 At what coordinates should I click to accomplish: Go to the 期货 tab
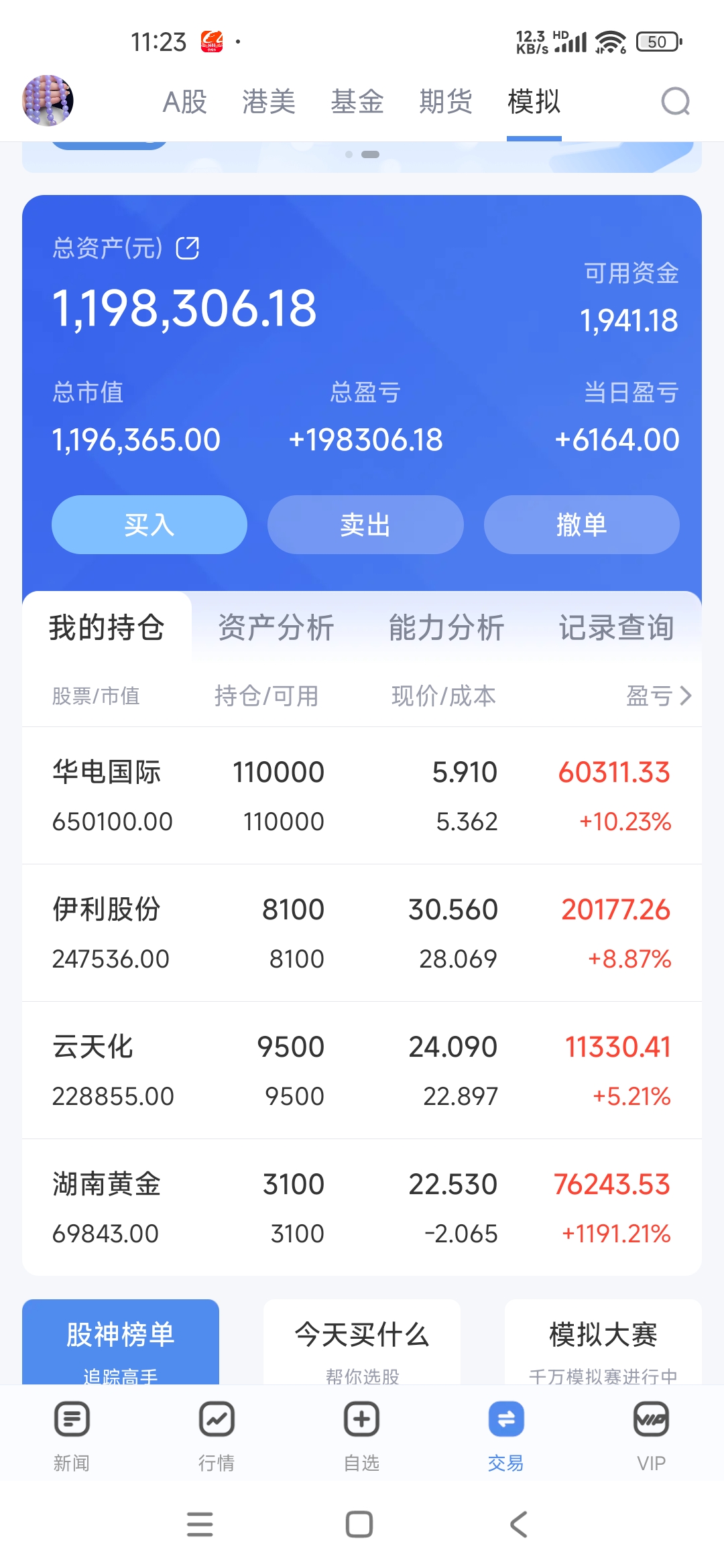446,102
